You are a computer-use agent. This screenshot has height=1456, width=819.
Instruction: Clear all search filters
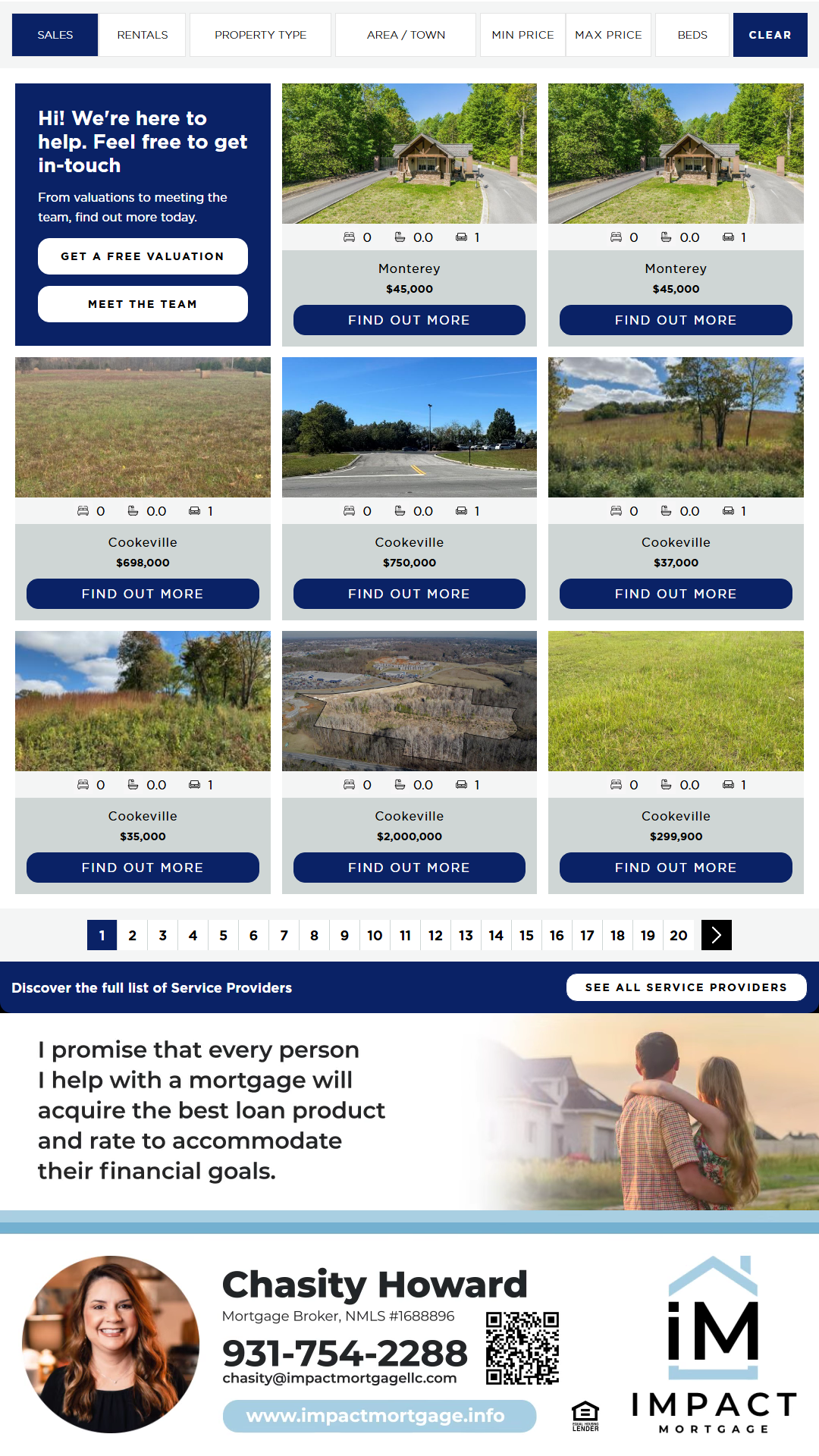[770, 35]
